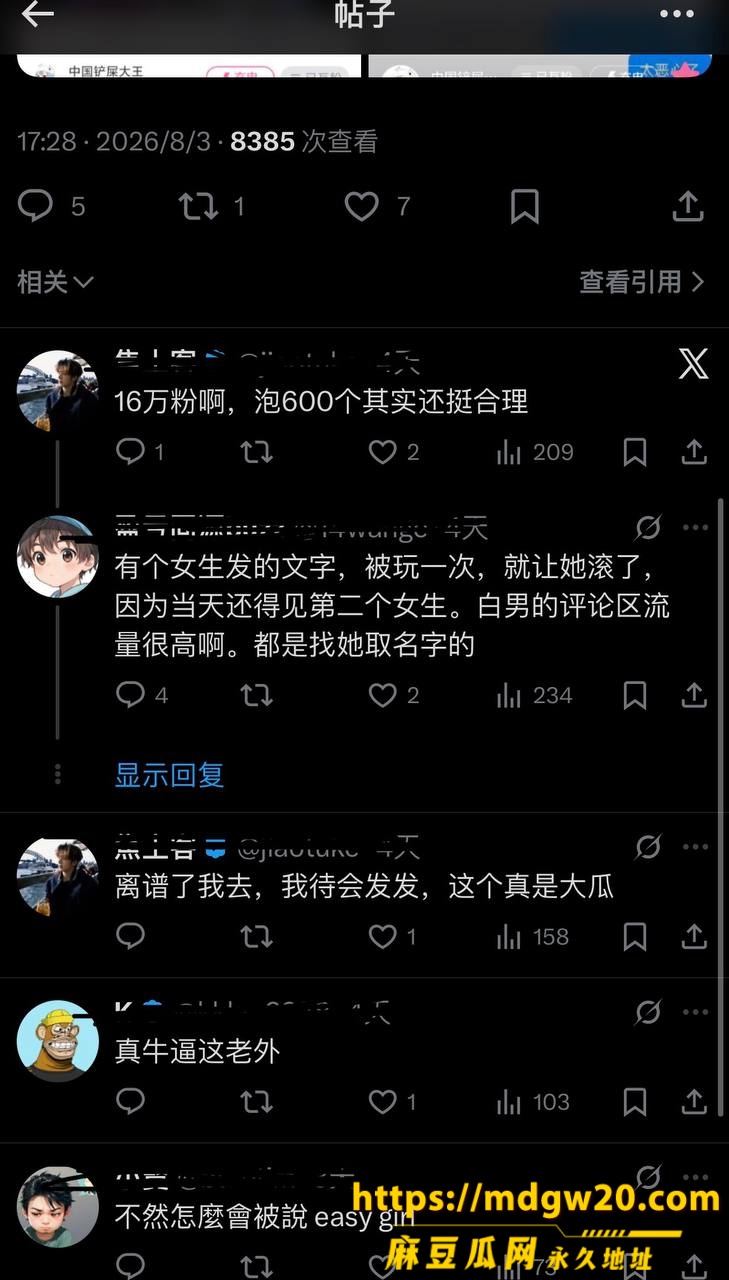Bookmark the main post
This screenshot has height=1280, width=729.
524,206
